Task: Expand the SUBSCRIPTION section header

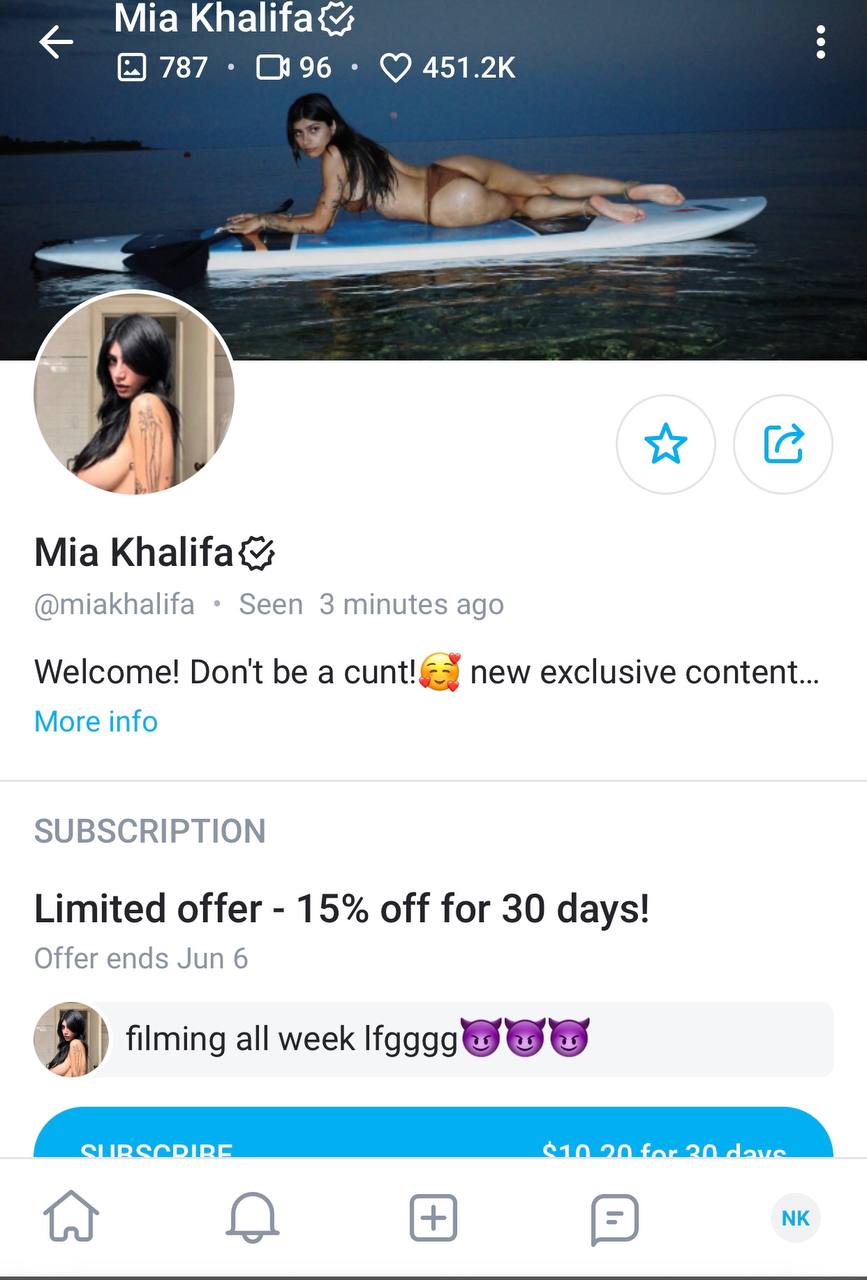Action: pos(149,831)
